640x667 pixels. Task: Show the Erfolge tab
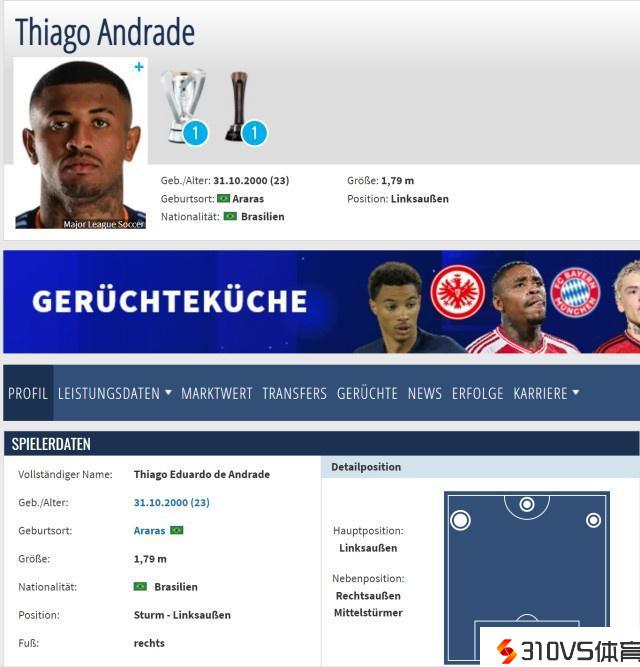pos(477,393)
